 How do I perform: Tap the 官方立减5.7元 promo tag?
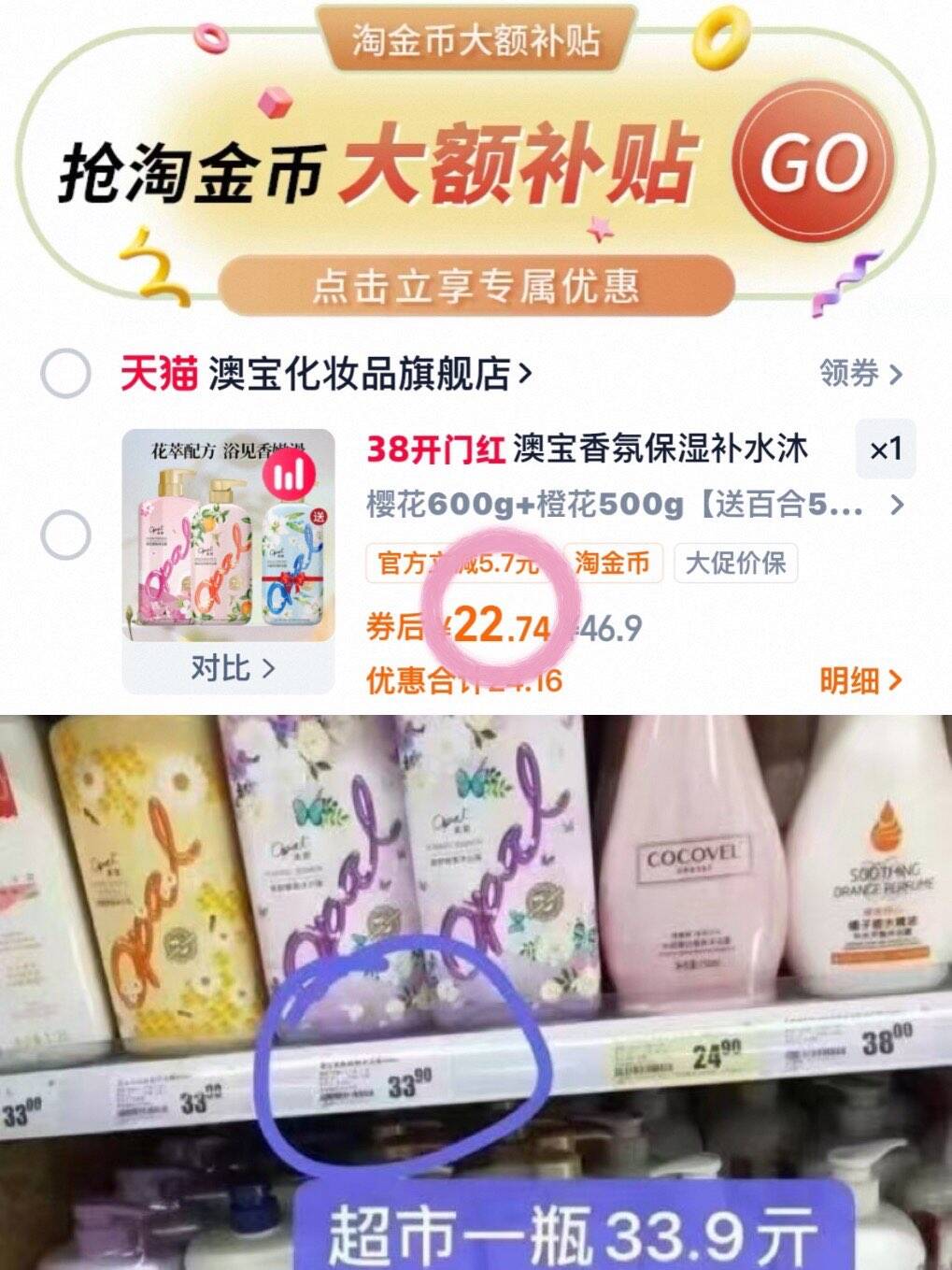[451, 562]
